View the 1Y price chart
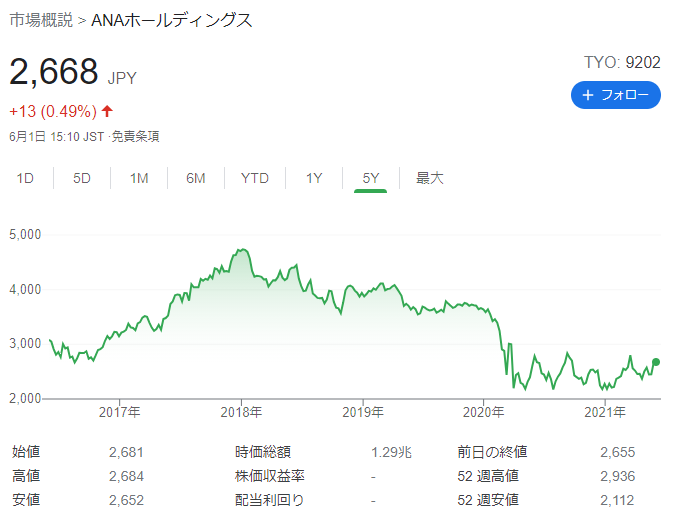678x524 pixels. pos(314,178)
